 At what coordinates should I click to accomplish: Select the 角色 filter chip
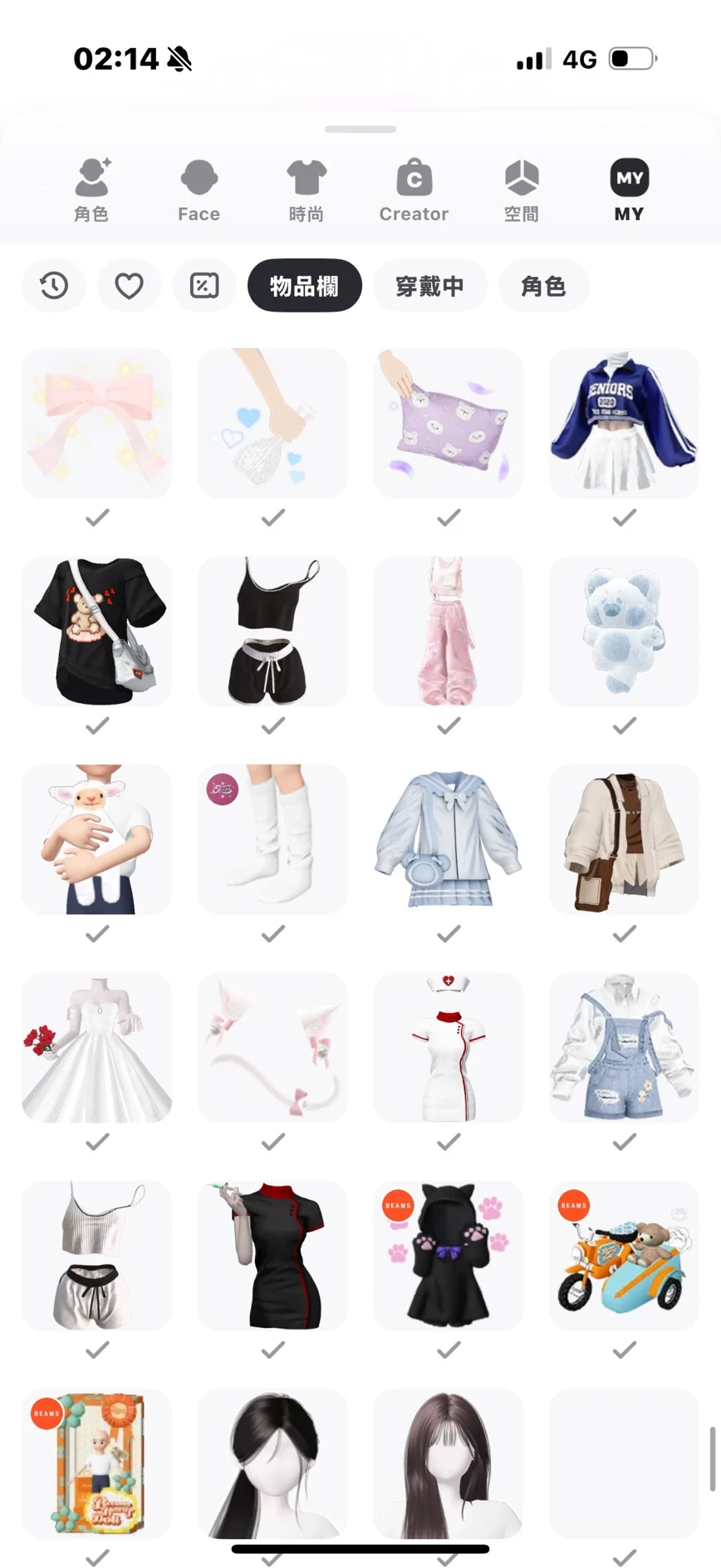(543, 286)
